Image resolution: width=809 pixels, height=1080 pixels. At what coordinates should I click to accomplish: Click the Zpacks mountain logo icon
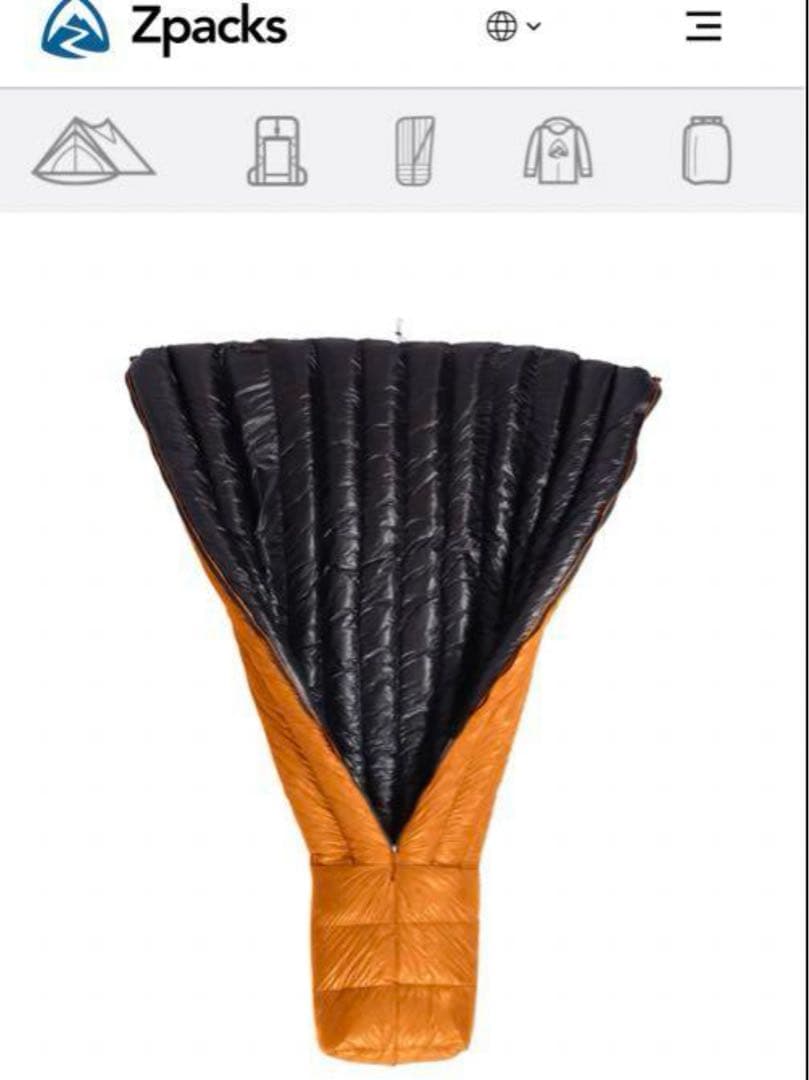[75, 30]
